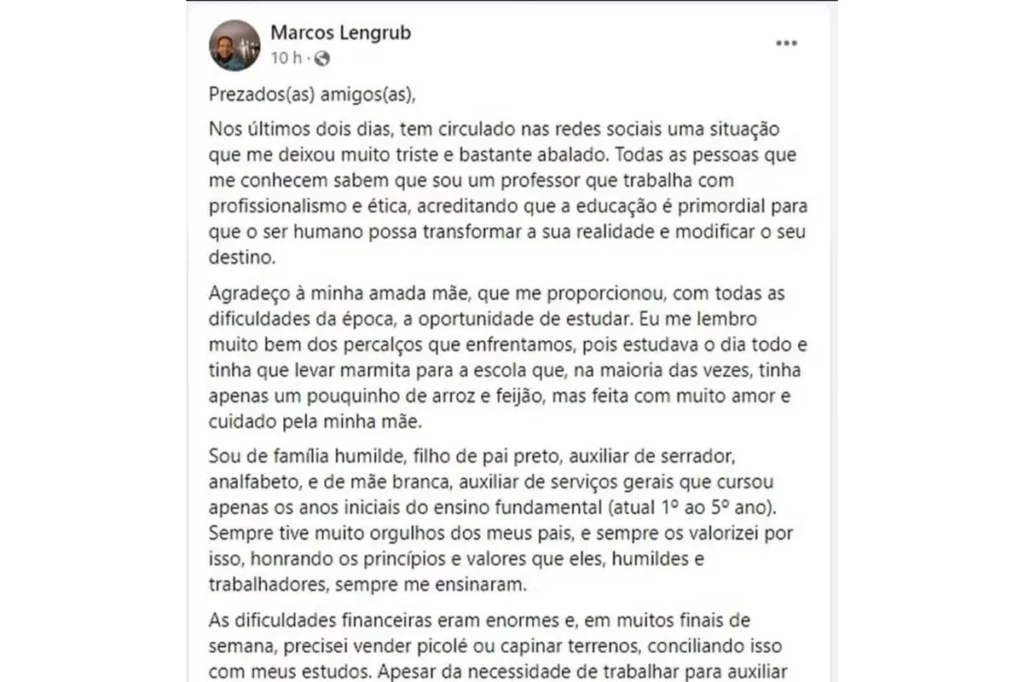Open the post via the 10 h timestamp
Screen dimensions: 1024x682
point(283,58)
